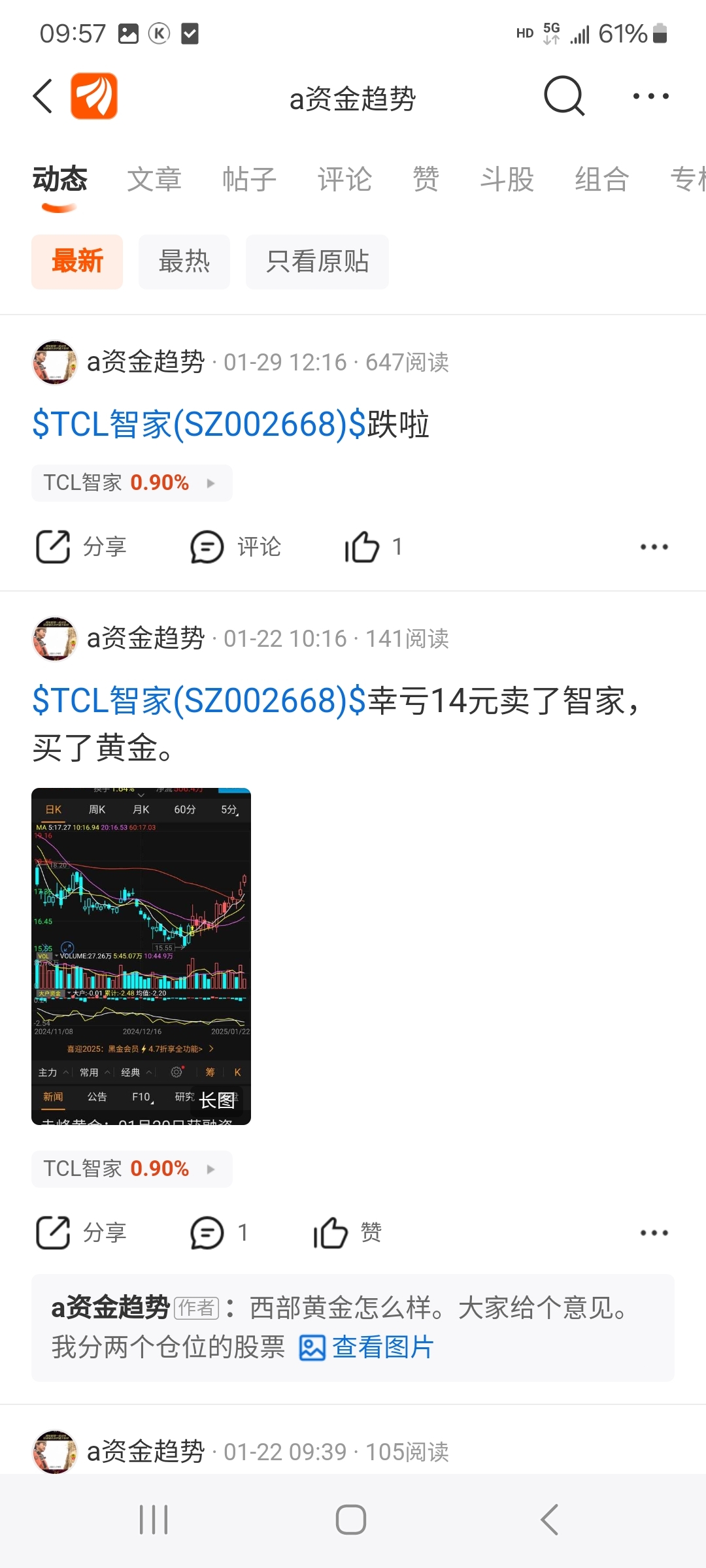Screen dimensions: 706x1568
Task: Like the 跌啦 post with 1 like
Action: point(373,547)
